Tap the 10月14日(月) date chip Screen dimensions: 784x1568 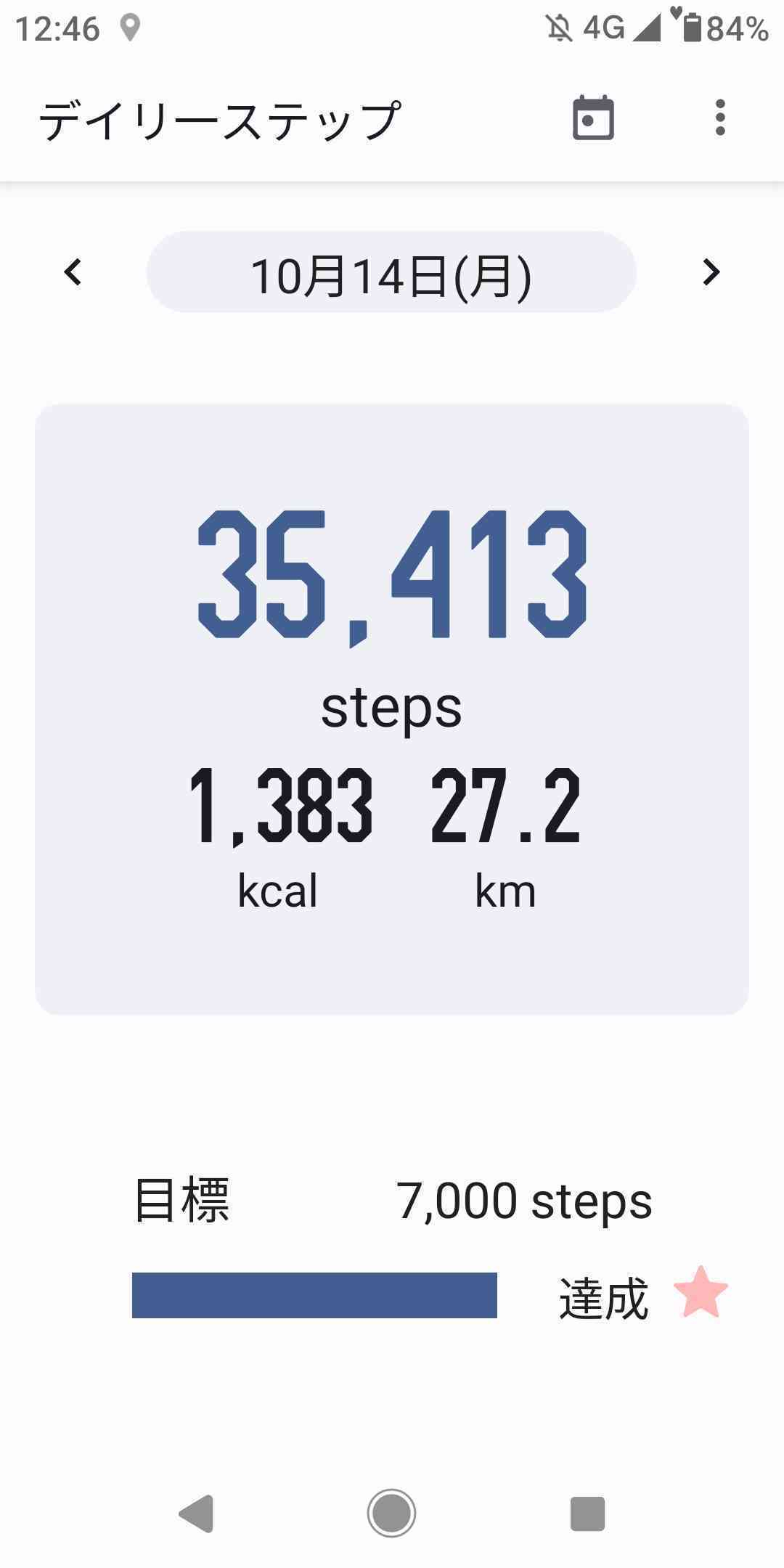391,273
